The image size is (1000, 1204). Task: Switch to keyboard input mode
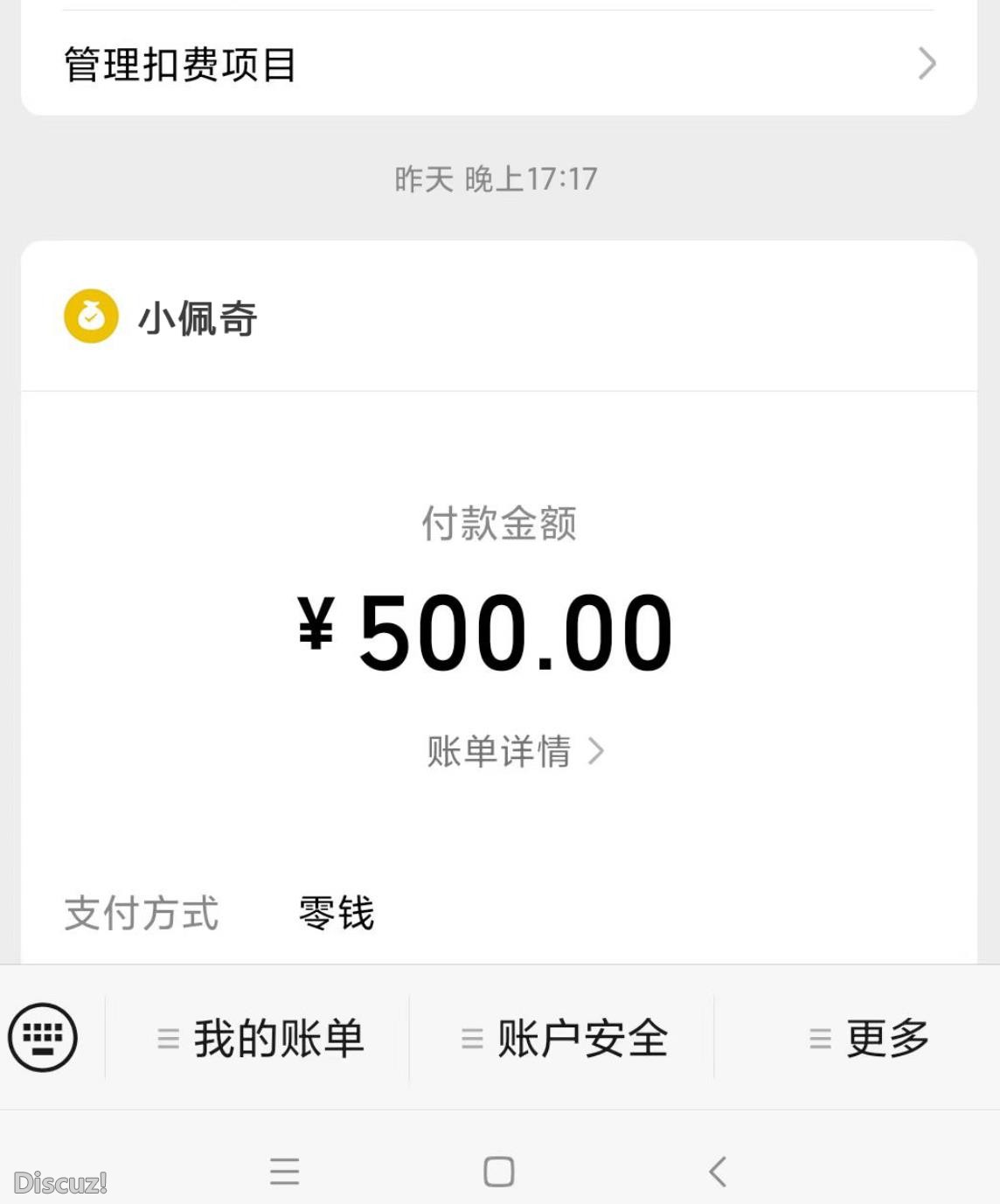pyautogui.click(x=43, y=1037)
